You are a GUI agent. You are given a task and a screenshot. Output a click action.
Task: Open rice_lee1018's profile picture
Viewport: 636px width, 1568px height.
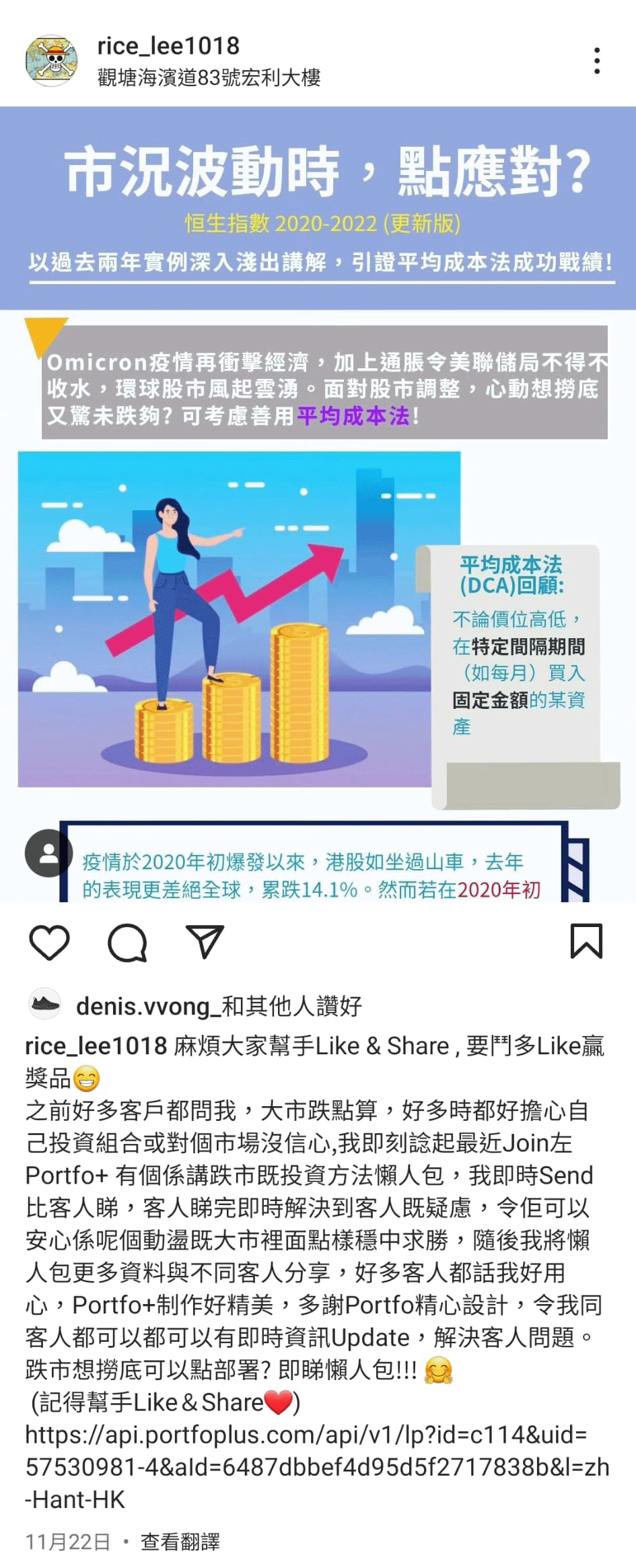coord(51,61)
